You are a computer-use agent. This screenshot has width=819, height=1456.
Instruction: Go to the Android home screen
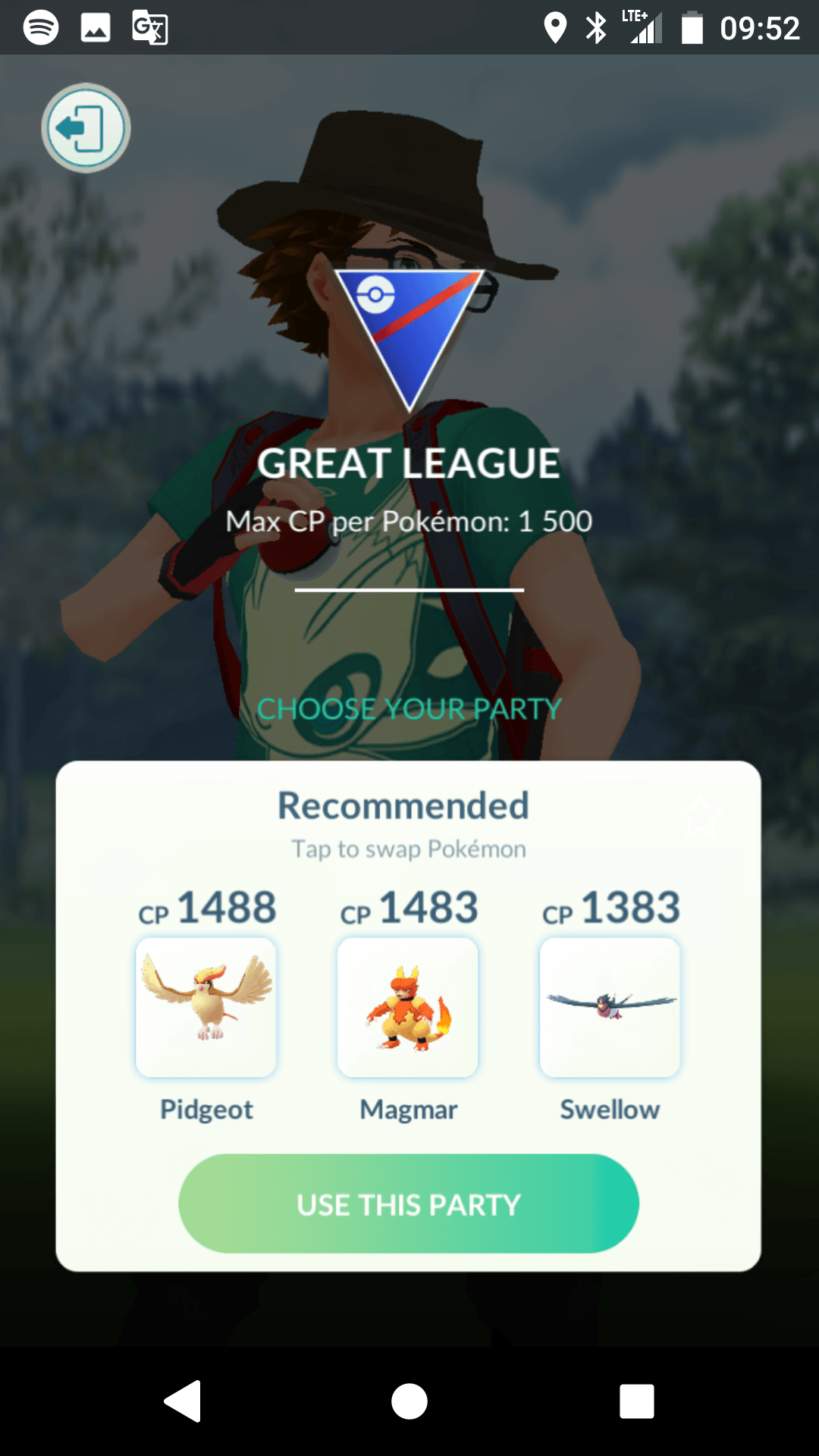coord(409,1401)
